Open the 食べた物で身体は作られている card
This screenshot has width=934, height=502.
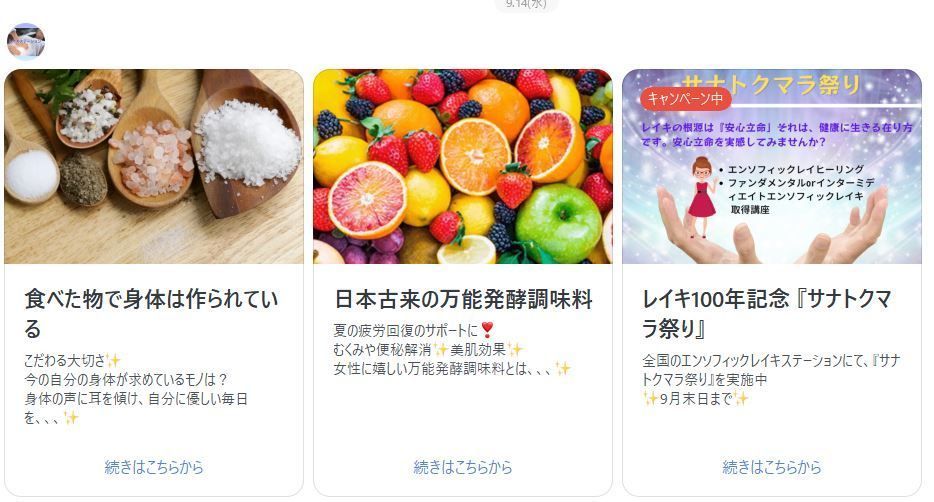[153, 313]
